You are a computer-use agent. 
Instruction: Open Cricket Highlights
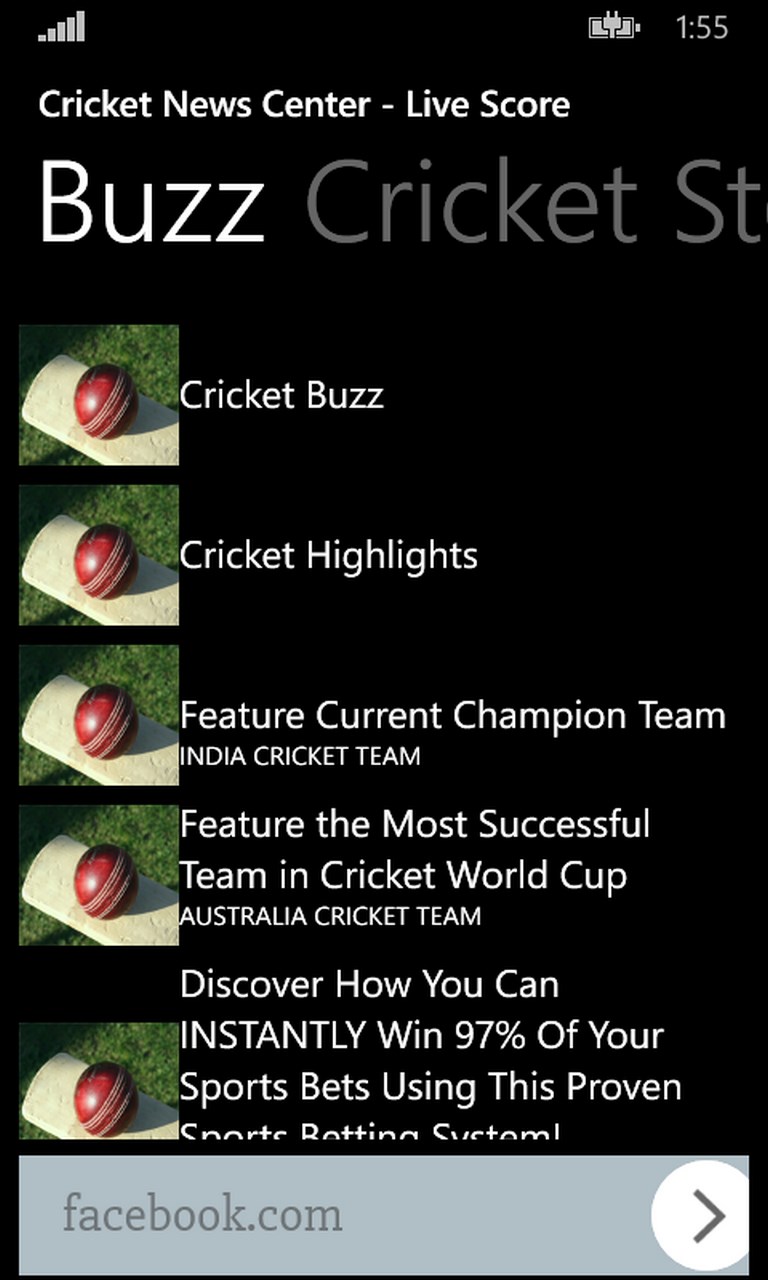point(328,555)
